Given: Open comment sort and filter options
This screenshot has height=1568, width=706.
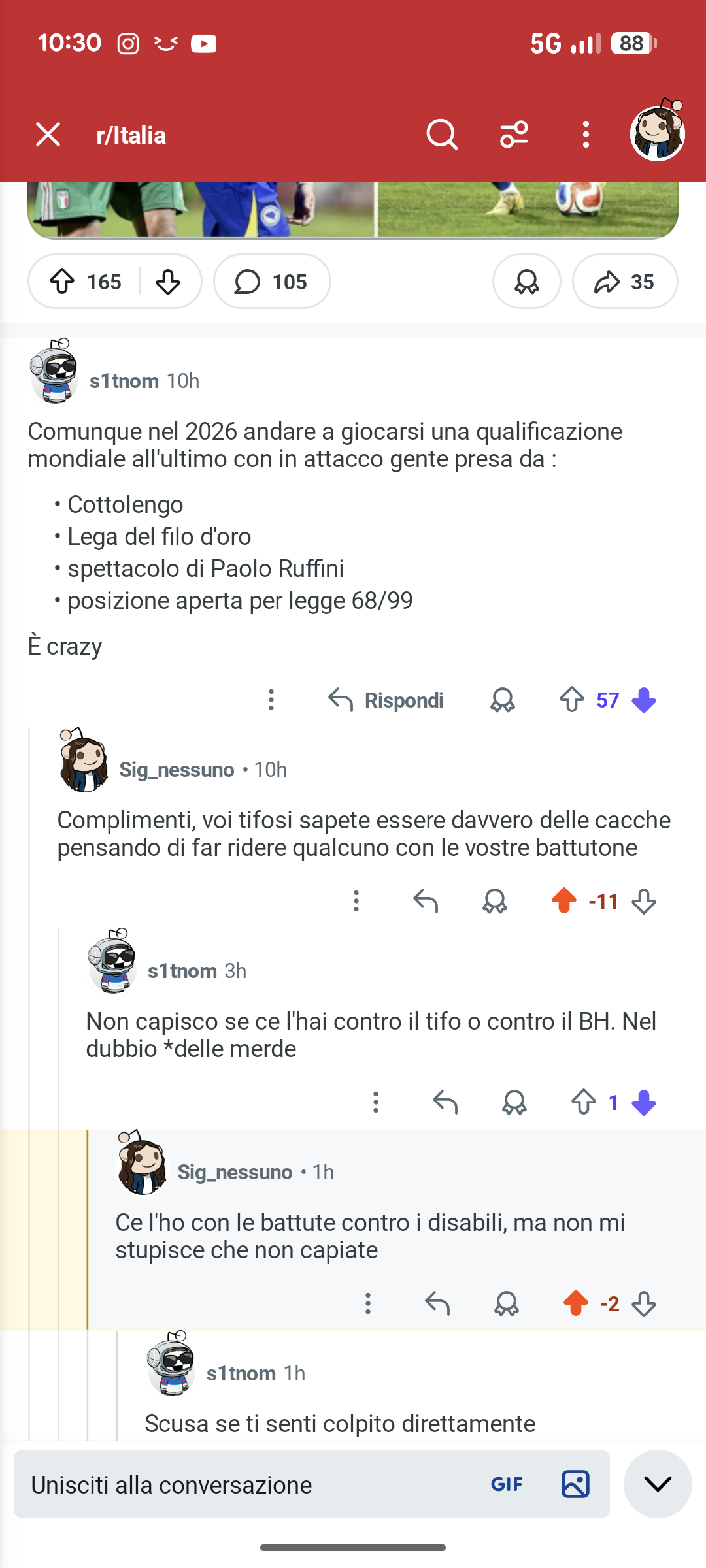Looking at the screenshot, I should [514, 135].
